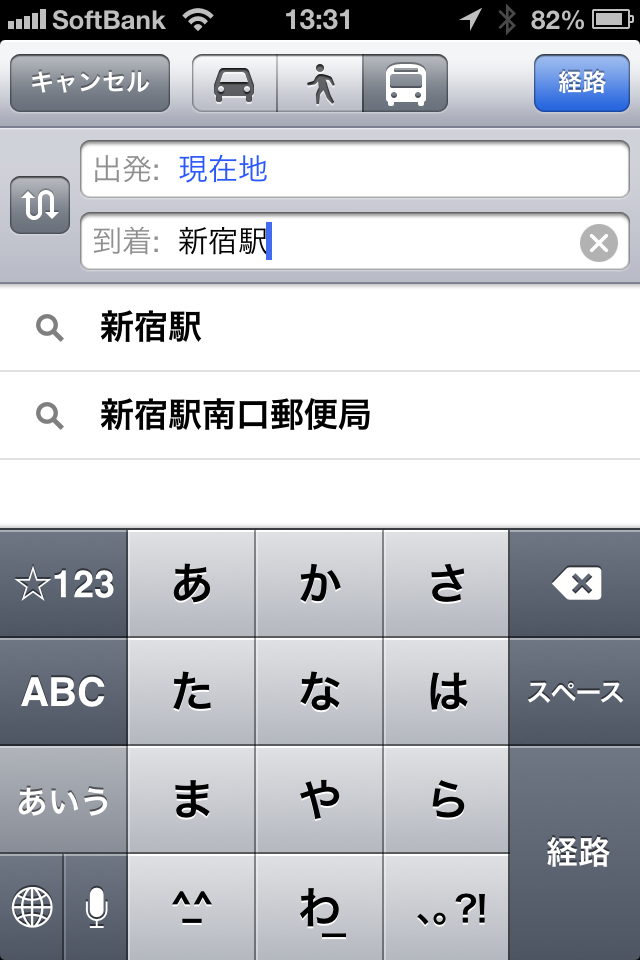Image resolution: width=640 pixels, height=960 pixels.
Task: Tap the keyboard backspace key
Action: tap(576, 584)
